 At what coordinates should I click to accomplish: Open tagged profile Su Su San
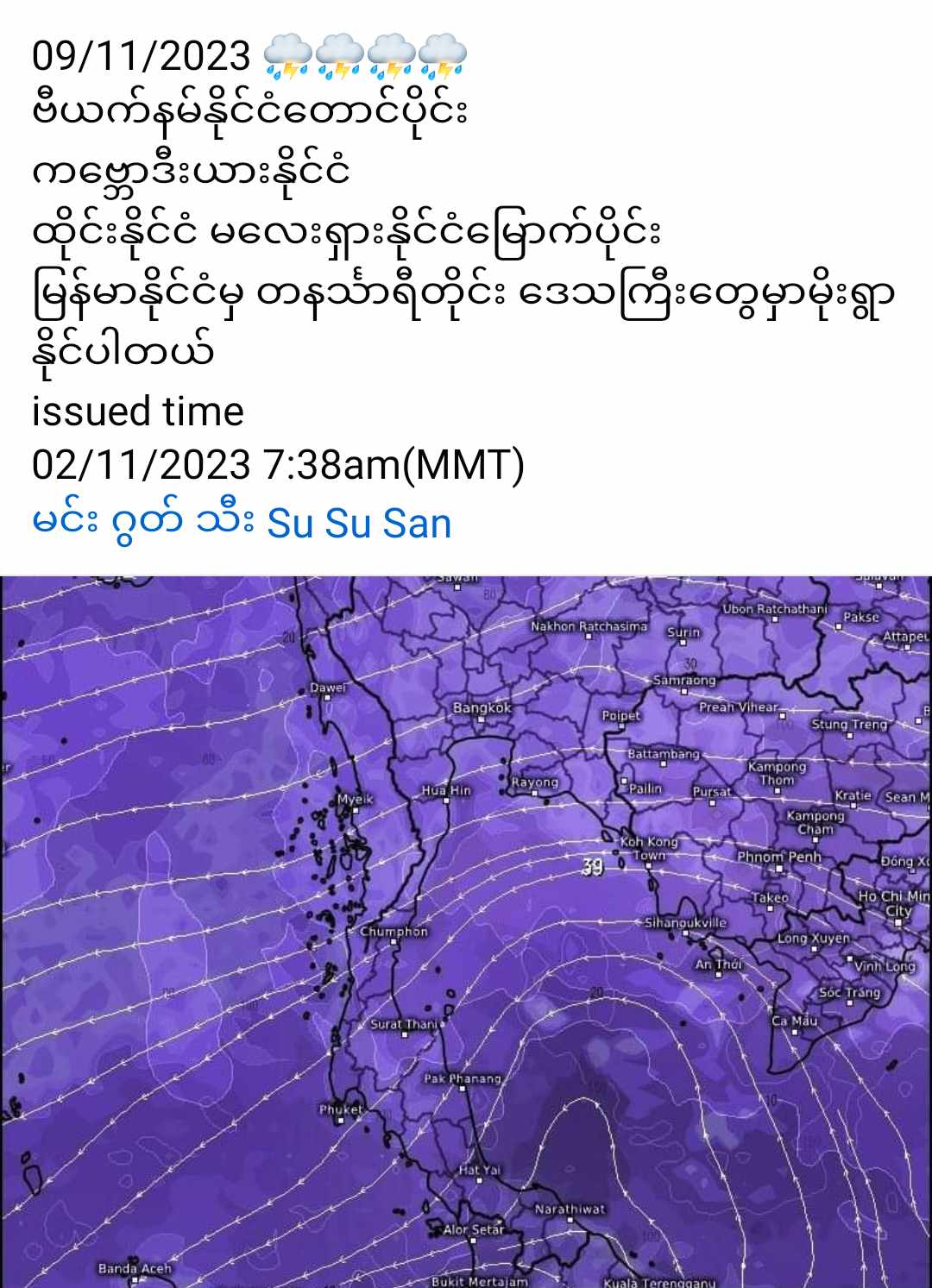[359, 523]
